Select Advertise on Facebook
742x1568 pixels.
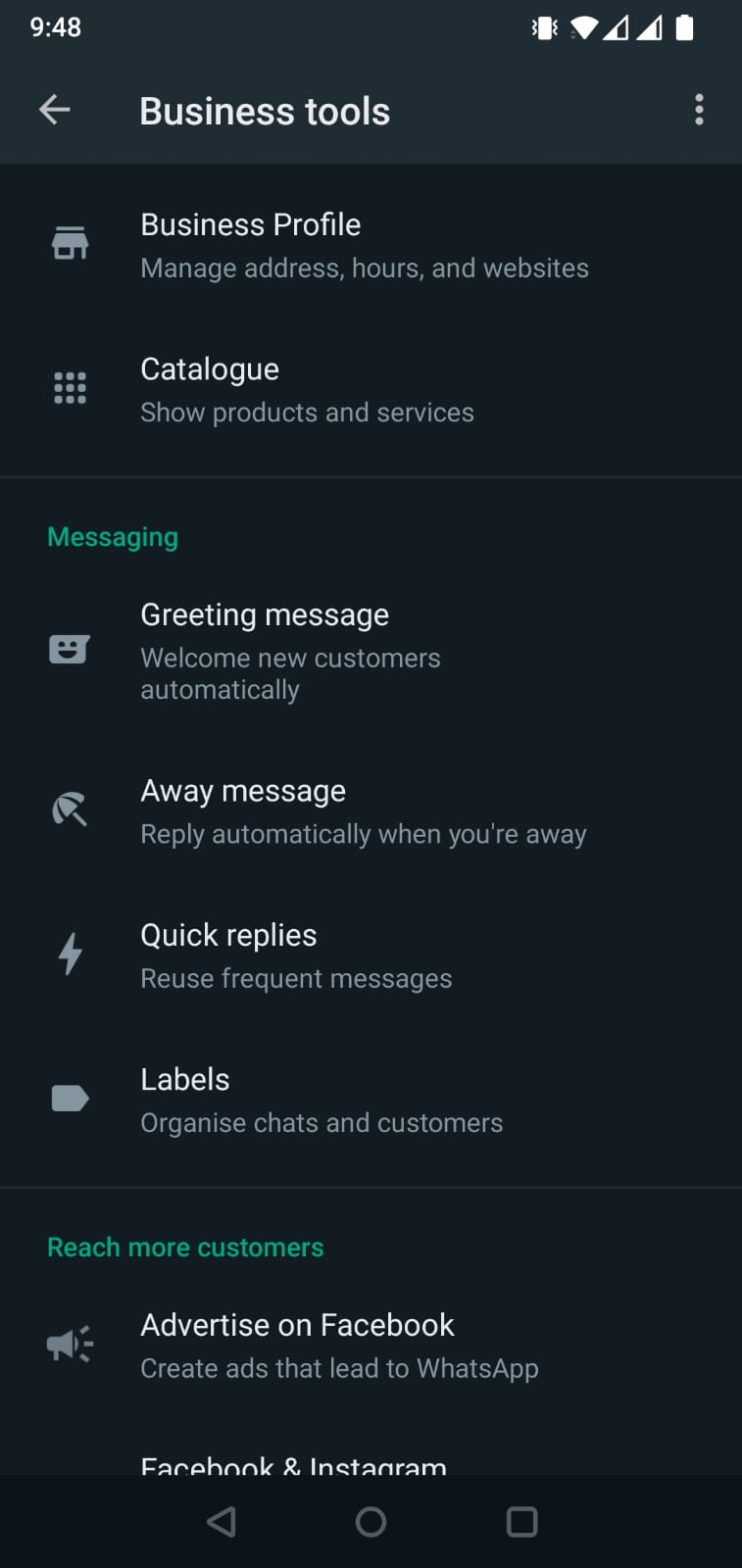(371, 1345)
